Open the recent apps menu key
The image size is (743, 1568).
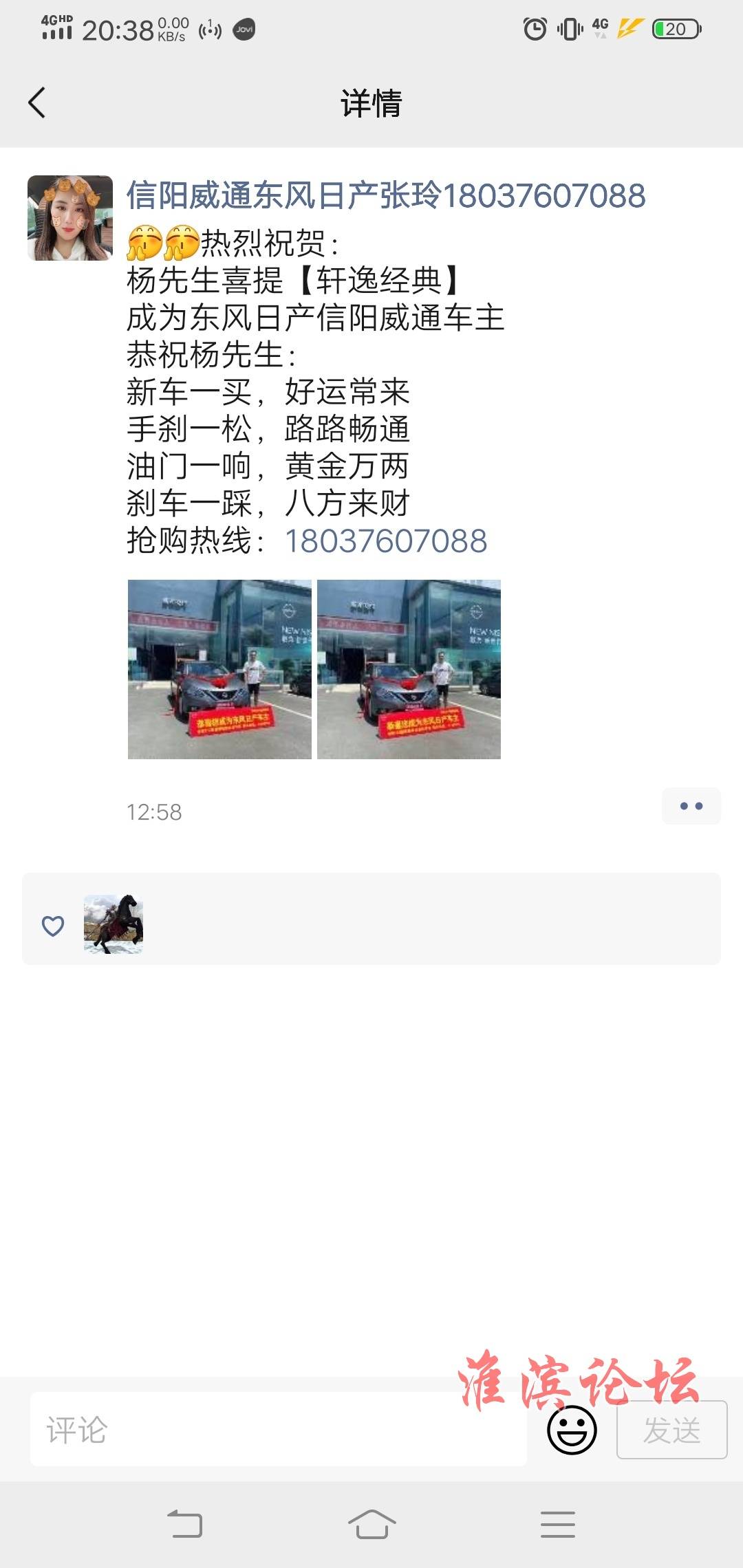558,1524
